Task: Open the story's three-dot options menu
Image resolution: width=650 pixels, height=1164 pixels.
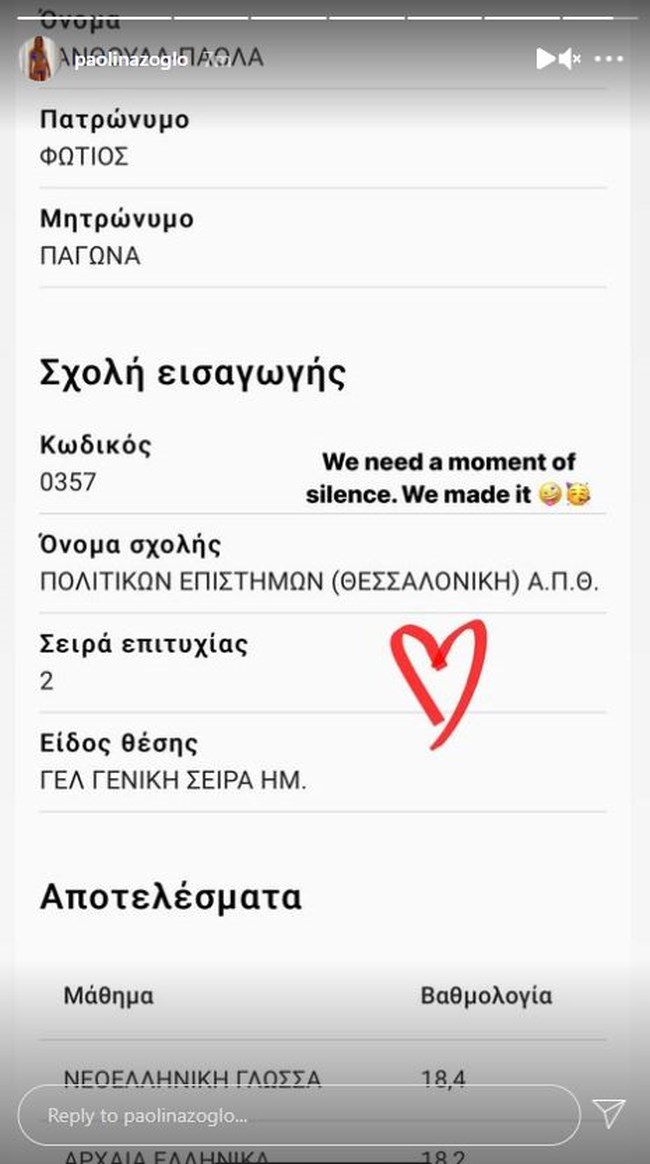Action: click(609, 60)
